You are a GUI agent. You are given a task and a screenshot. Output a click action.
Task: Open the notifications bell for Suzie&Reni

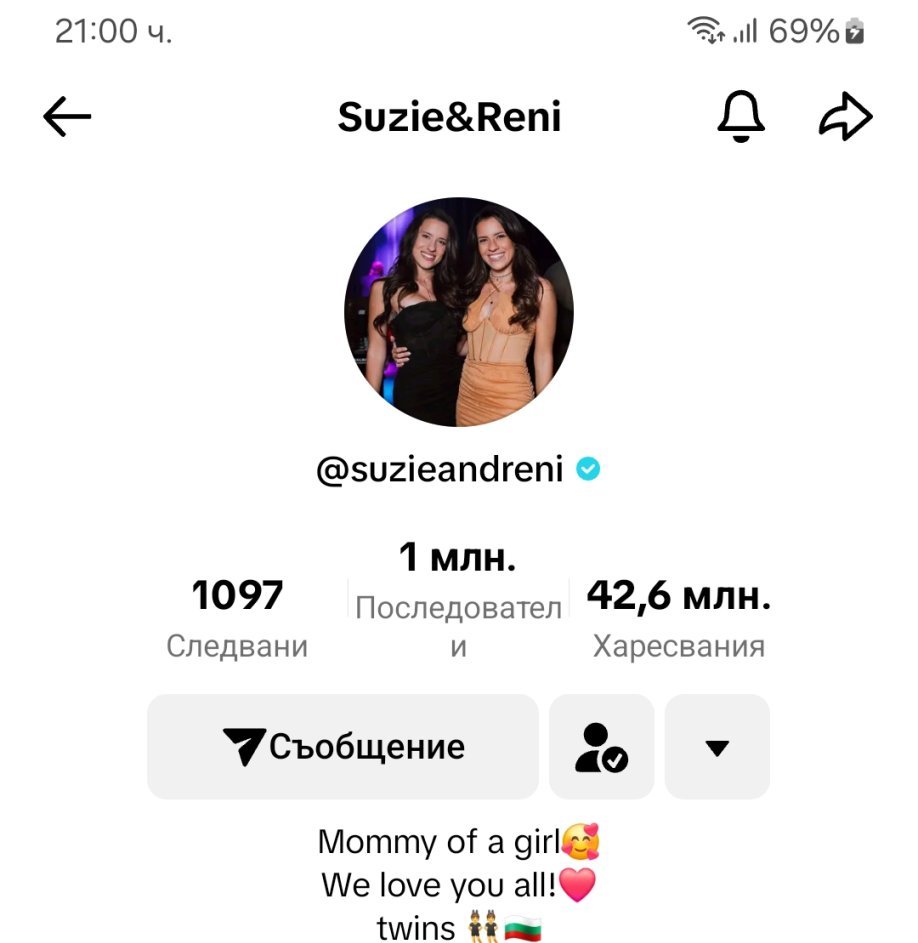point(741,118)
